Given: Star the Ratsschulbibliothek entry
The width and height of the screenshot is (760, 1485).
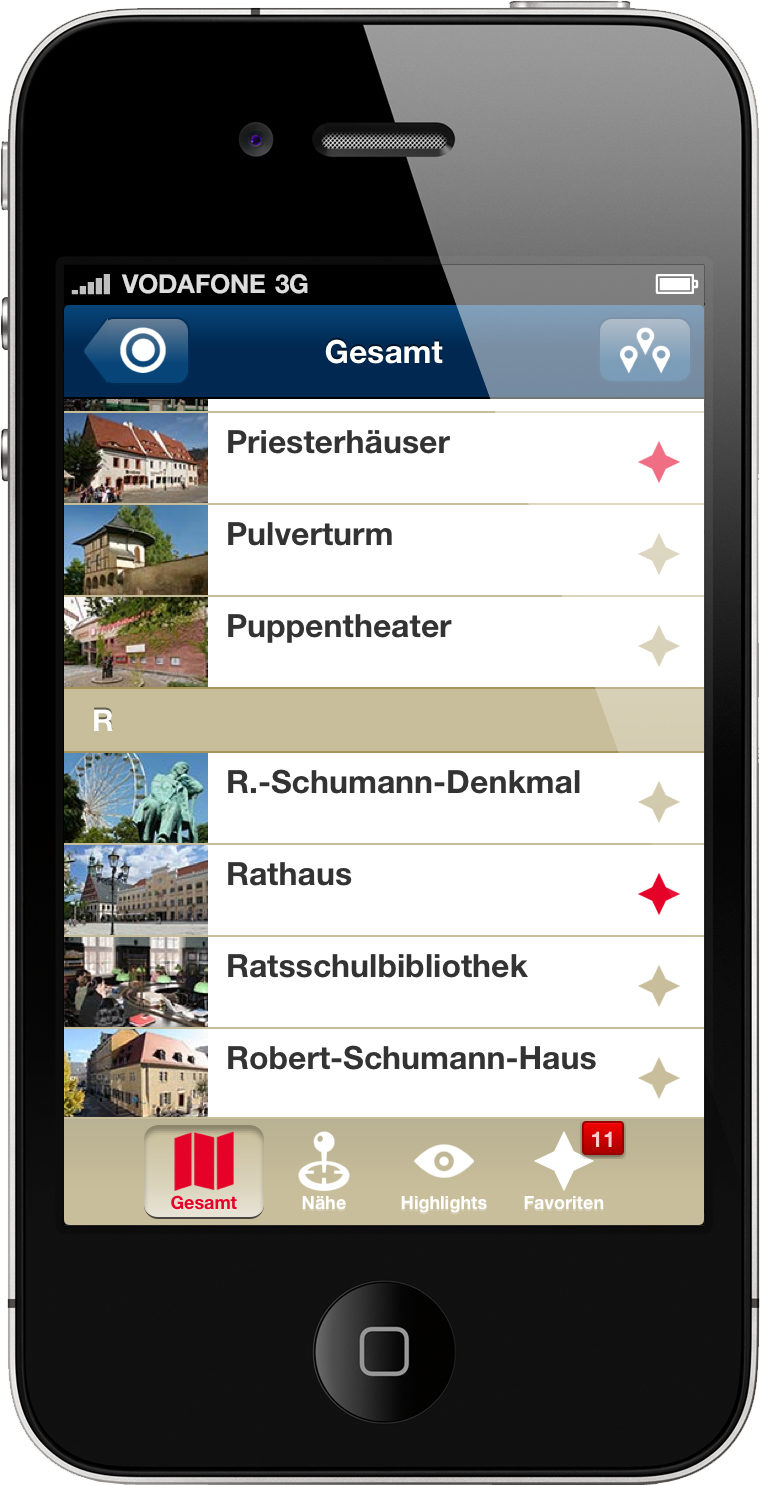Looking at the screenshot, I should 658,986.
